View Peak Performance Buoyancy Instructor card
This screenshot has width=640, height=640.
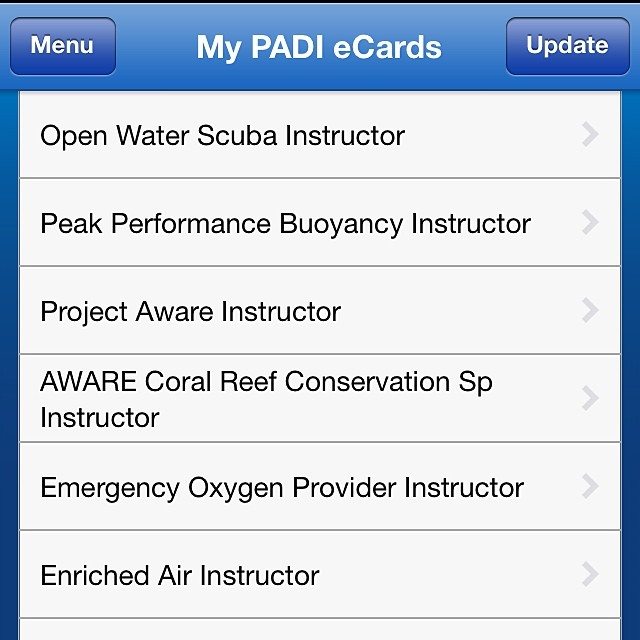320,223
